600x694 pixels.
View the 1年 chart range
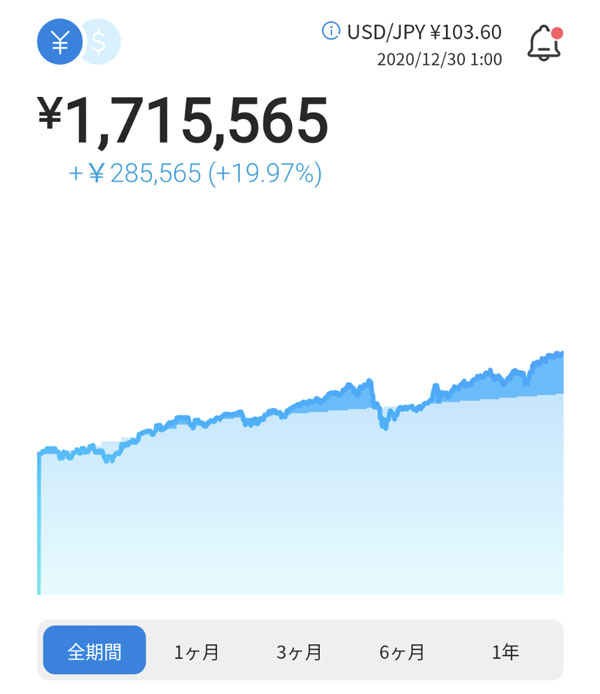point(505,652)
